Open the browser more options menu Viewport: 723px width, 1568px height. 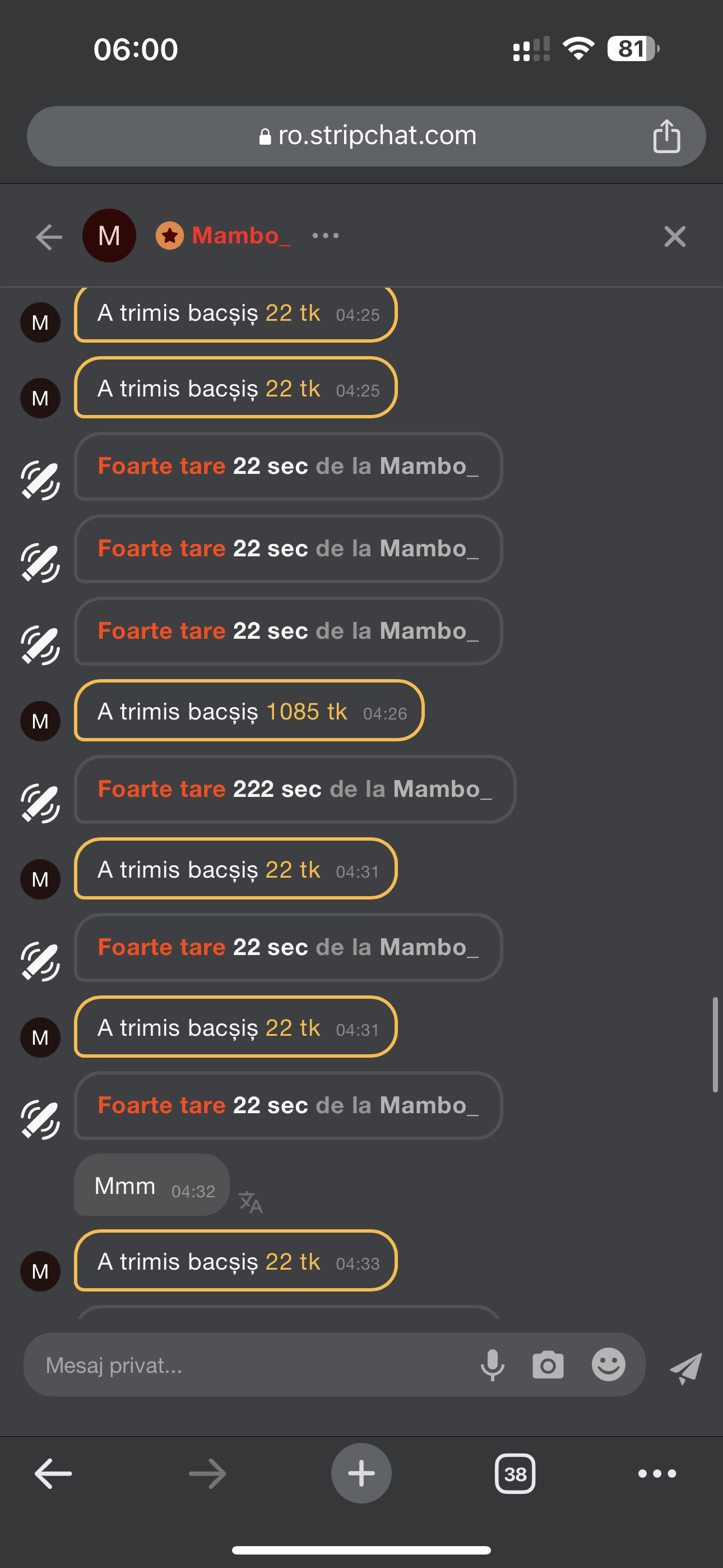657,1474
